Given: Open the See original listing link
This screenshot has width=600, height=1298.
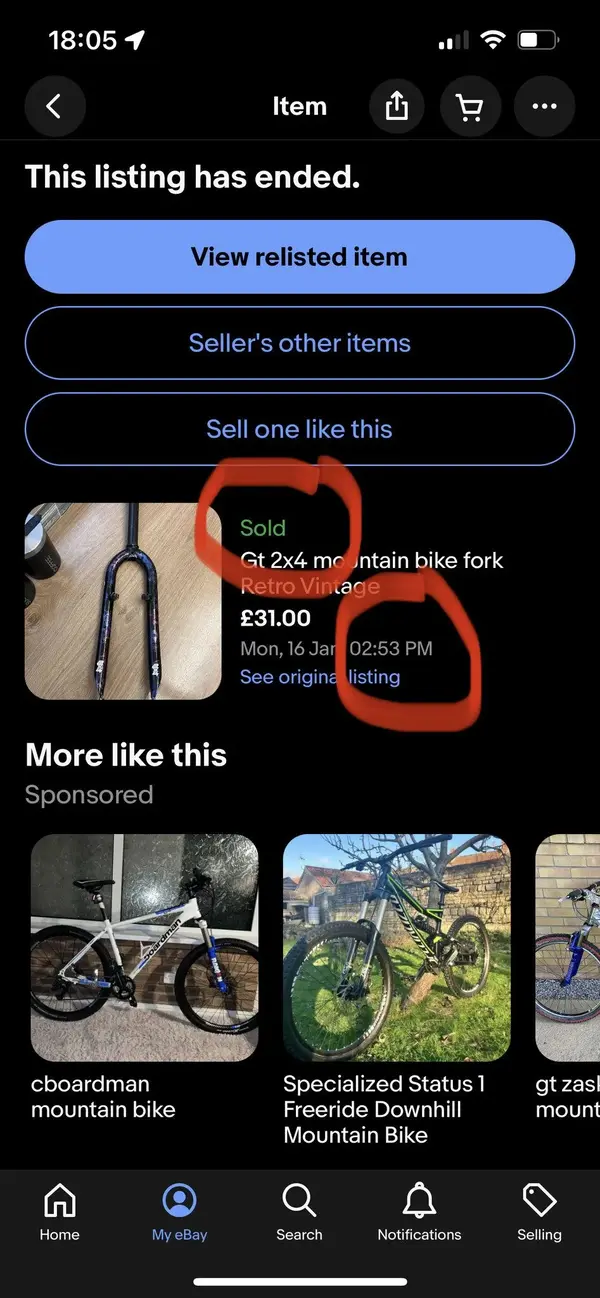Looking at the screenshot, I should pos(320,677).
